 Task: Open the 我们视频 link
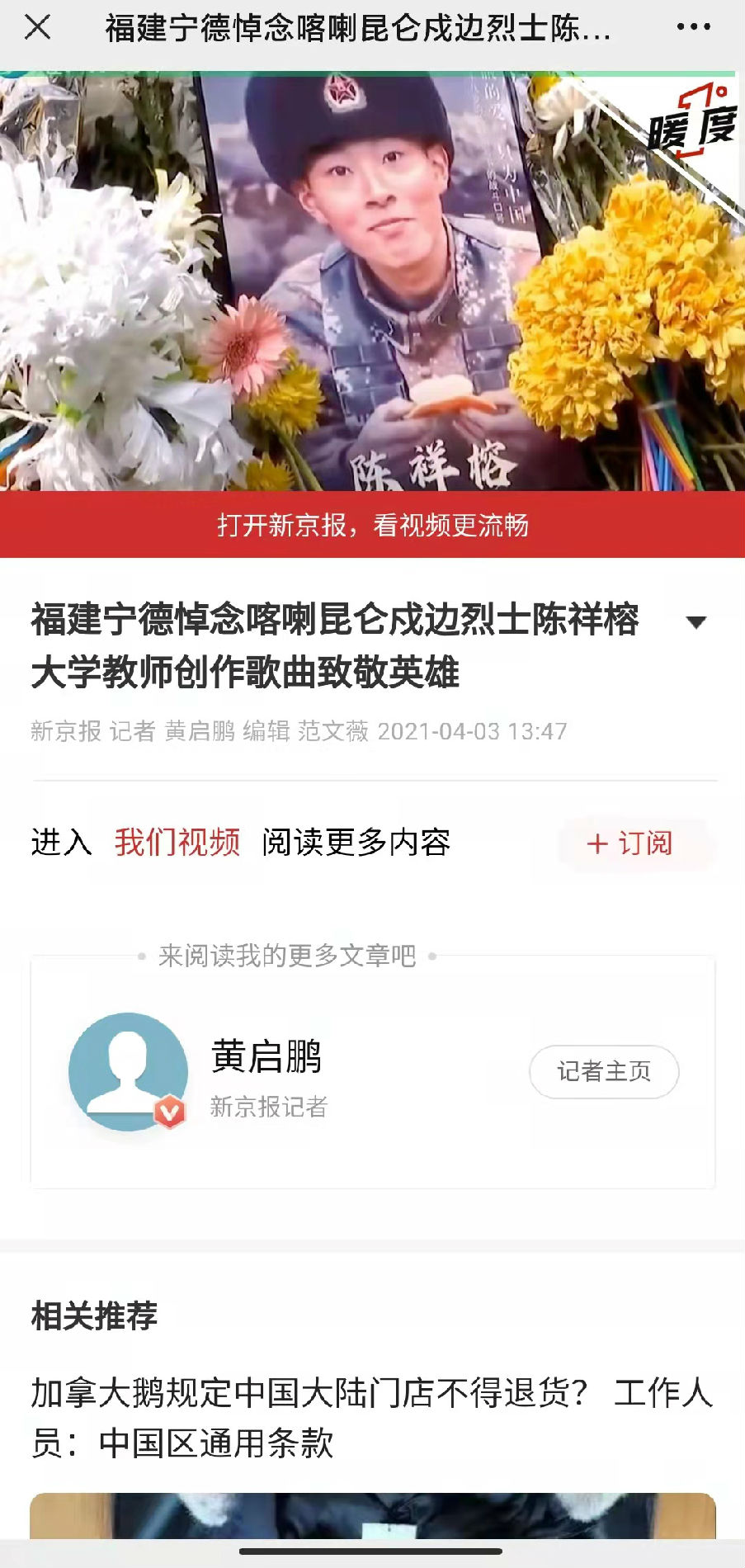[177, 843]
